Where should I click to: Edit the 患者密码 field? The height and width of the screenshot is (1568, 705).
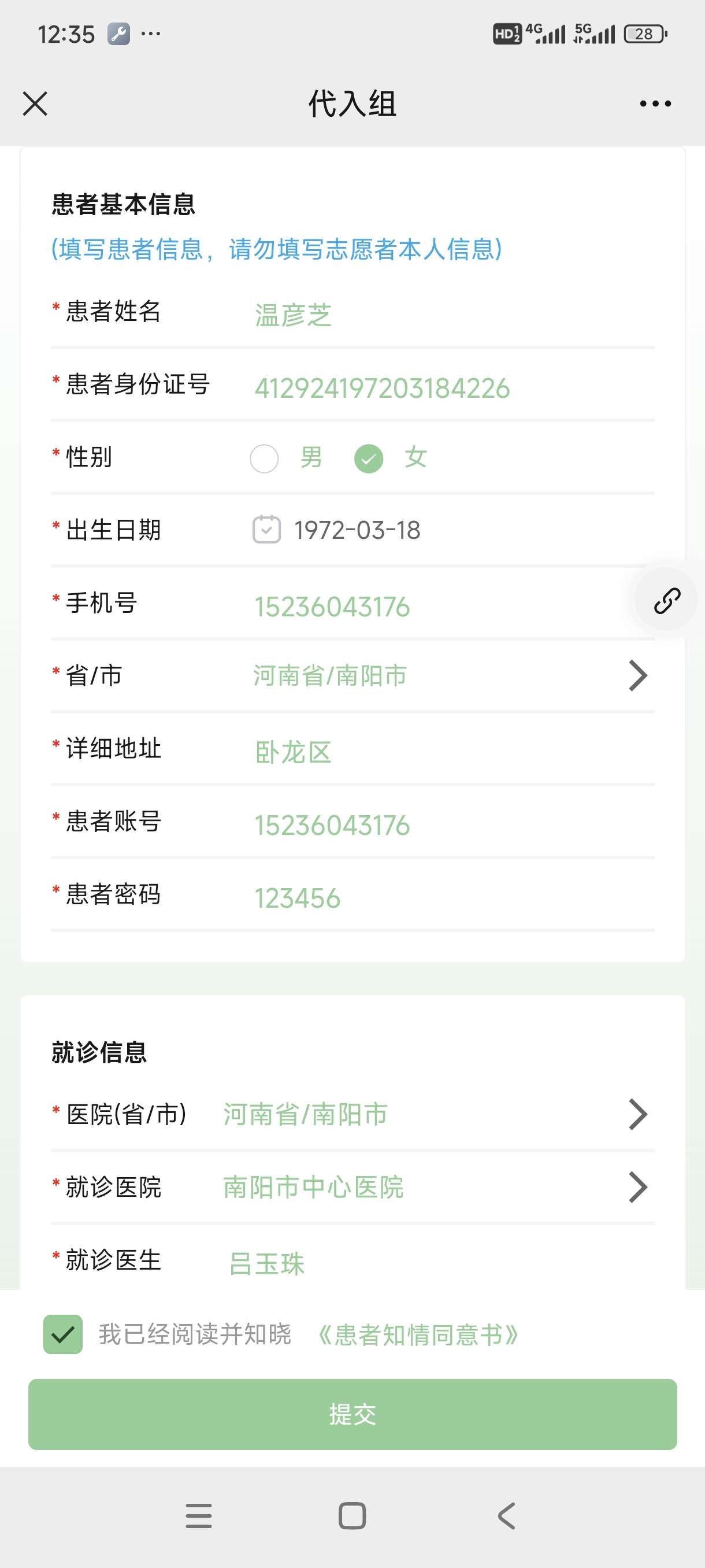click(450, 898)
